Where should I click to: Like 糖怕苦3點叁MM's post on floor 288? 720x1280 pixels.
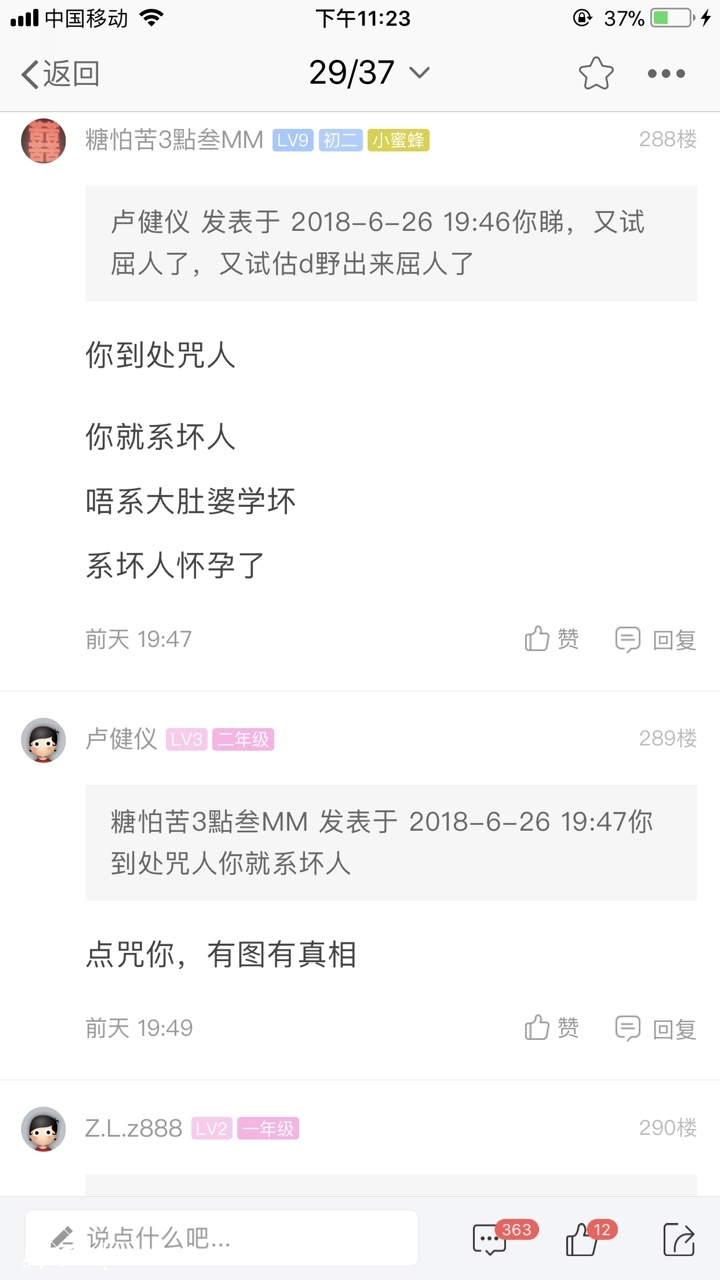[x=552, y=639]
